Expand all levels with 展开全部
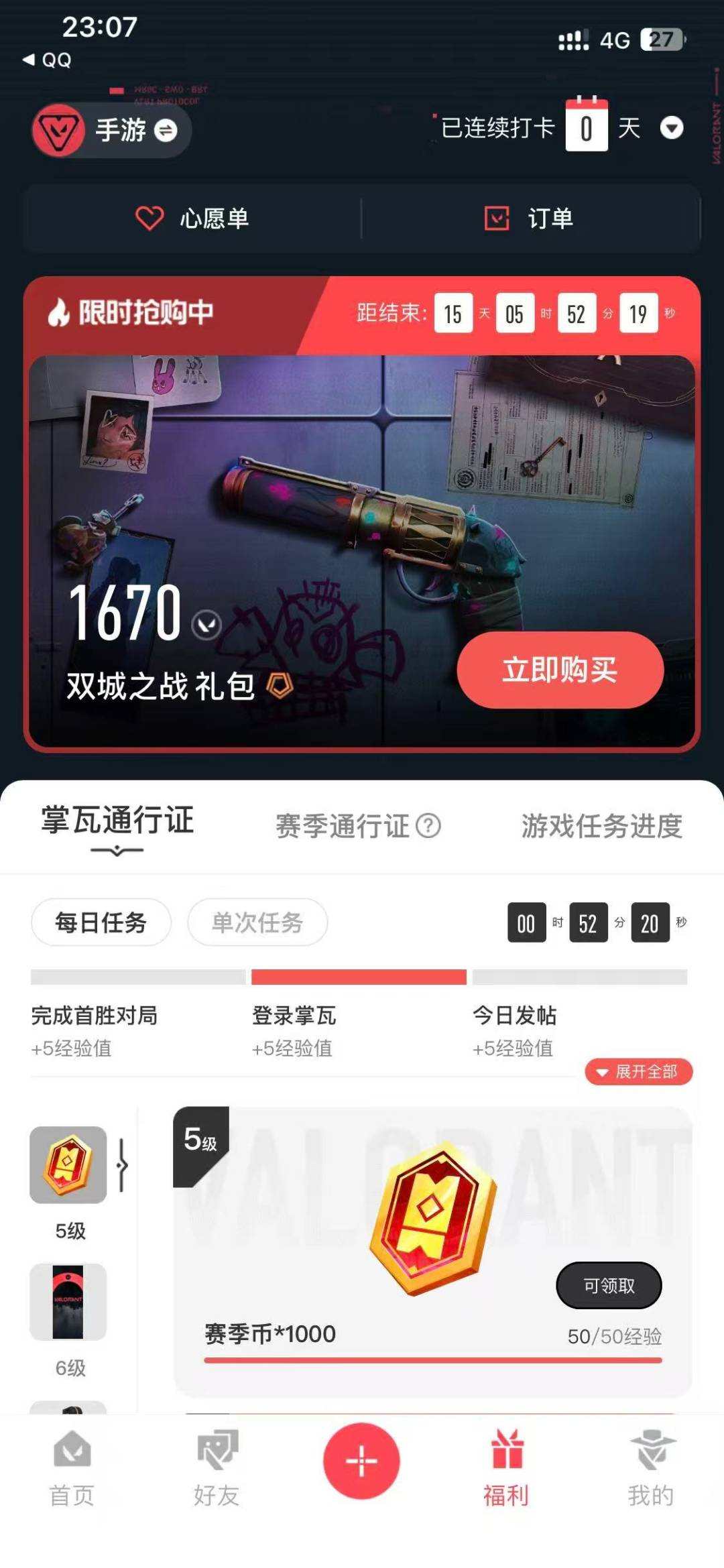Viewport: 724px width, 1568px height. [x=638, y=1071]
